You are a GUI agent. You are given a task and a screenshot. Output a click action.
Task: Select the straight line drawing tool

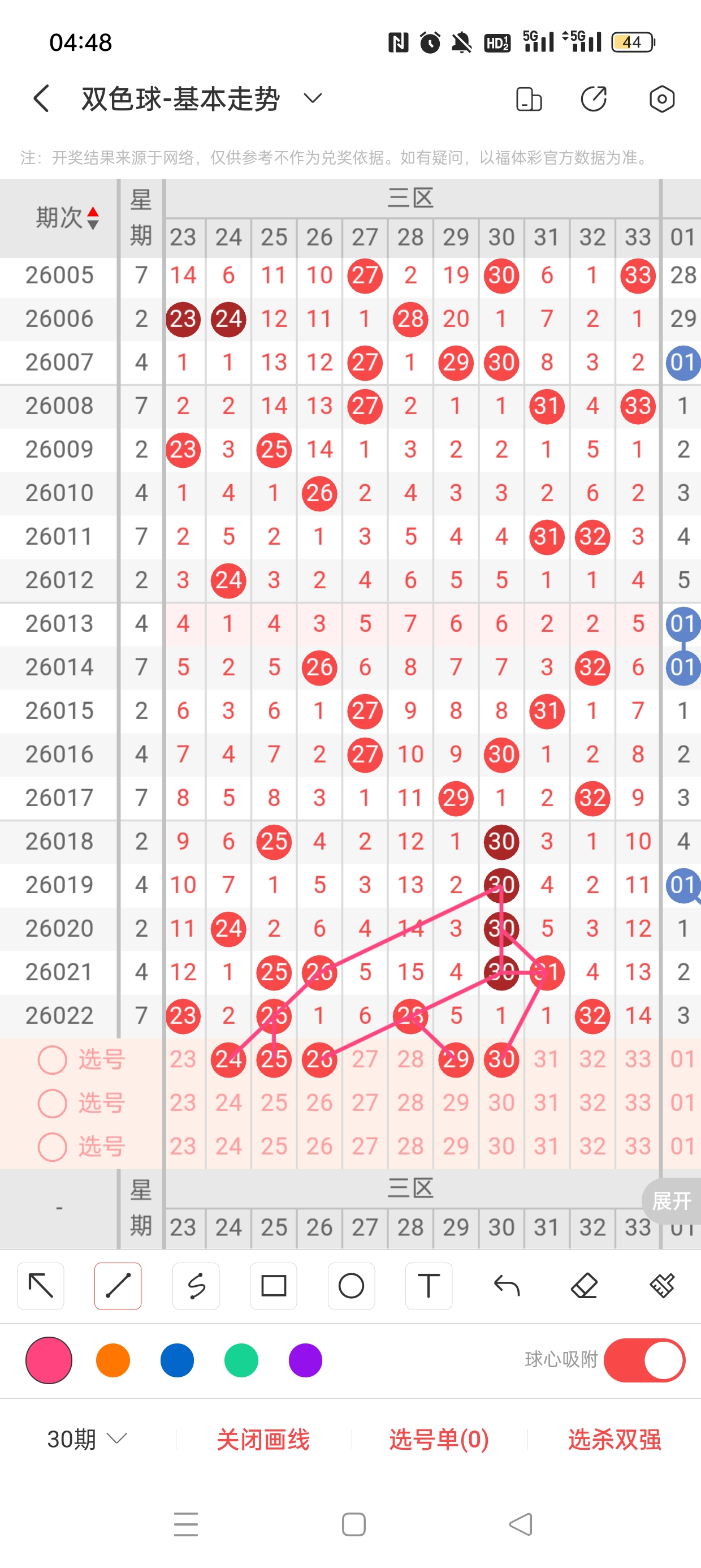tap(118, 1286)
